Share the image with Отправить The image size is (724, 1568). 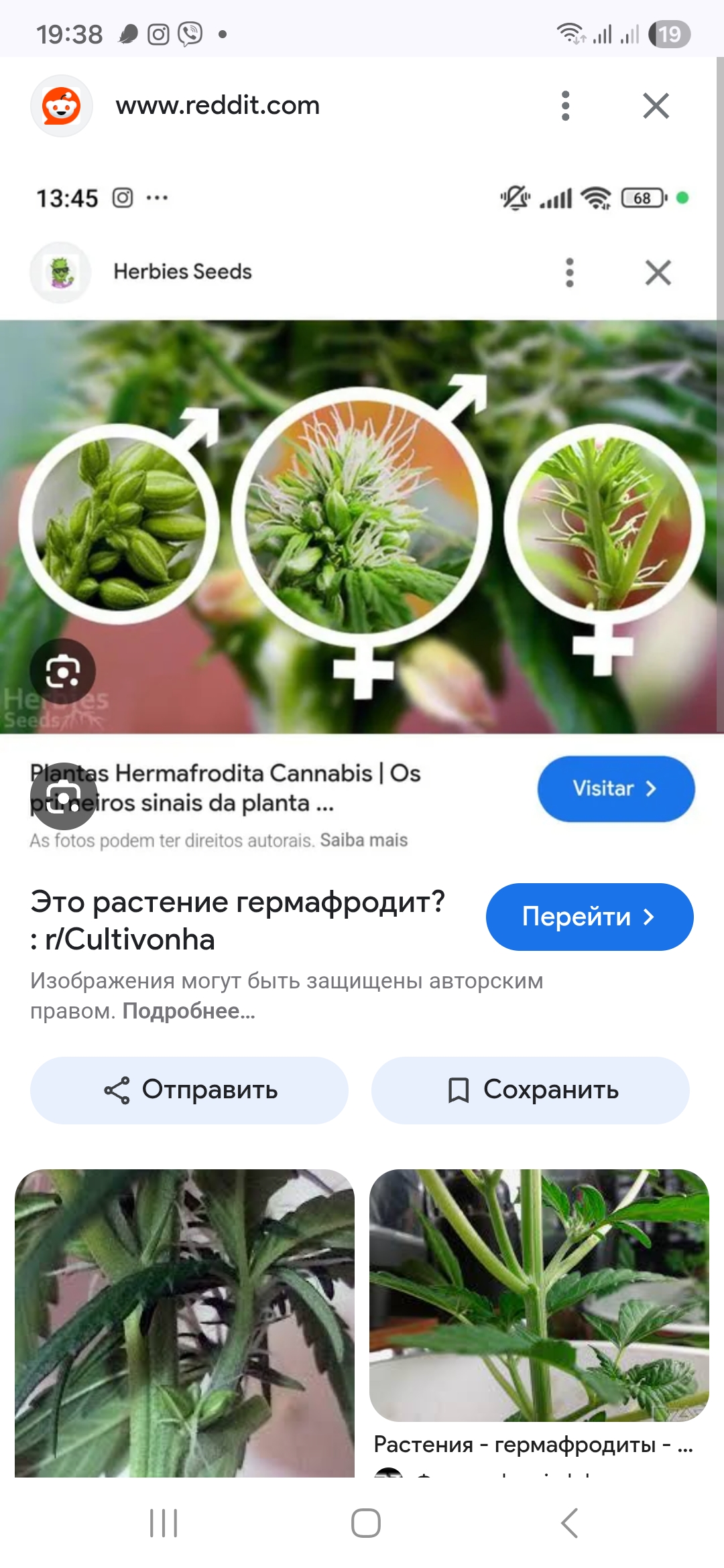[190, 1090]
